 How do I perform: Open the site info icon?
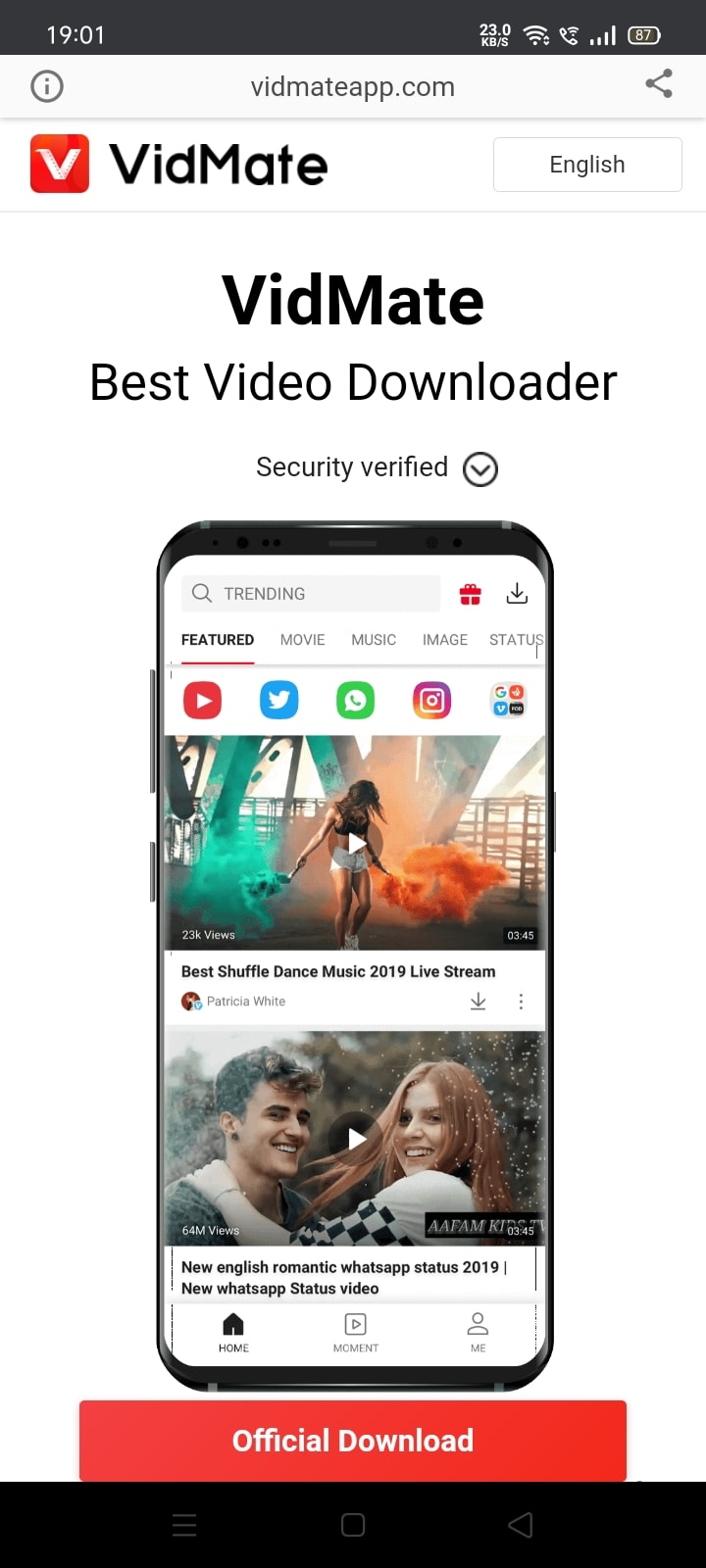[47, 86]
